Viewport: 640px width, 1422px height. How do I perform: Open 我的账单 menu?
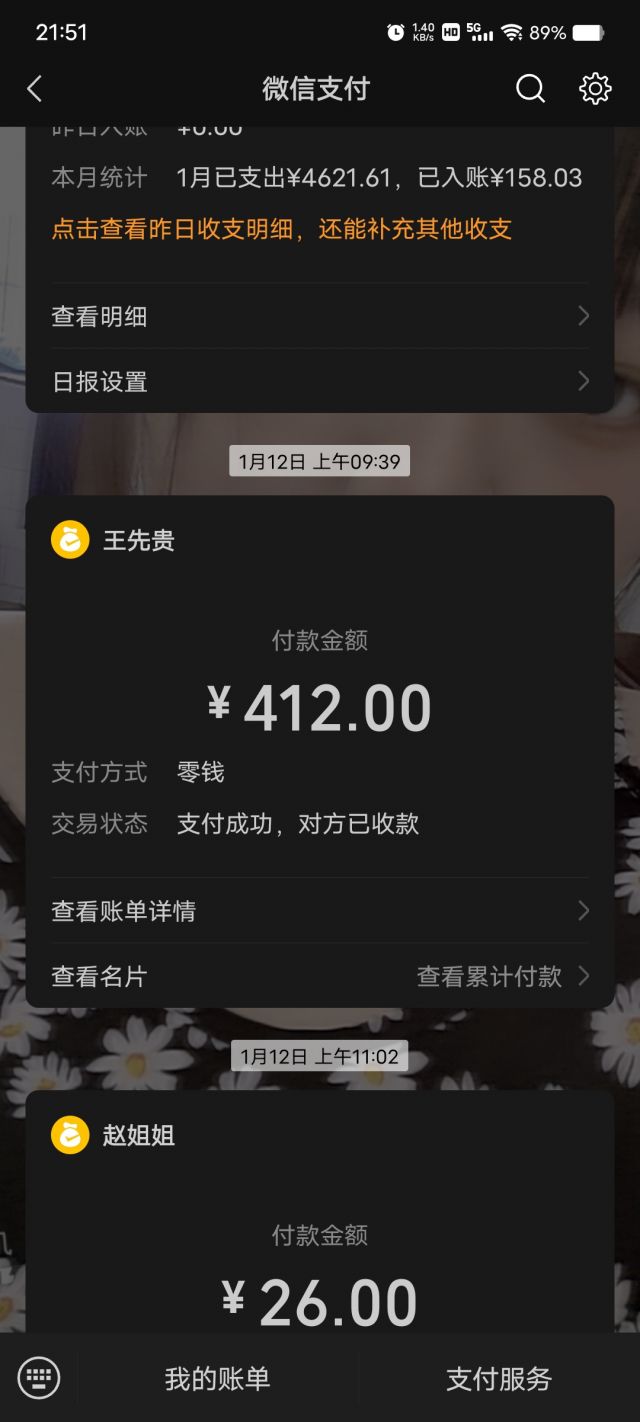point(217,1378)
